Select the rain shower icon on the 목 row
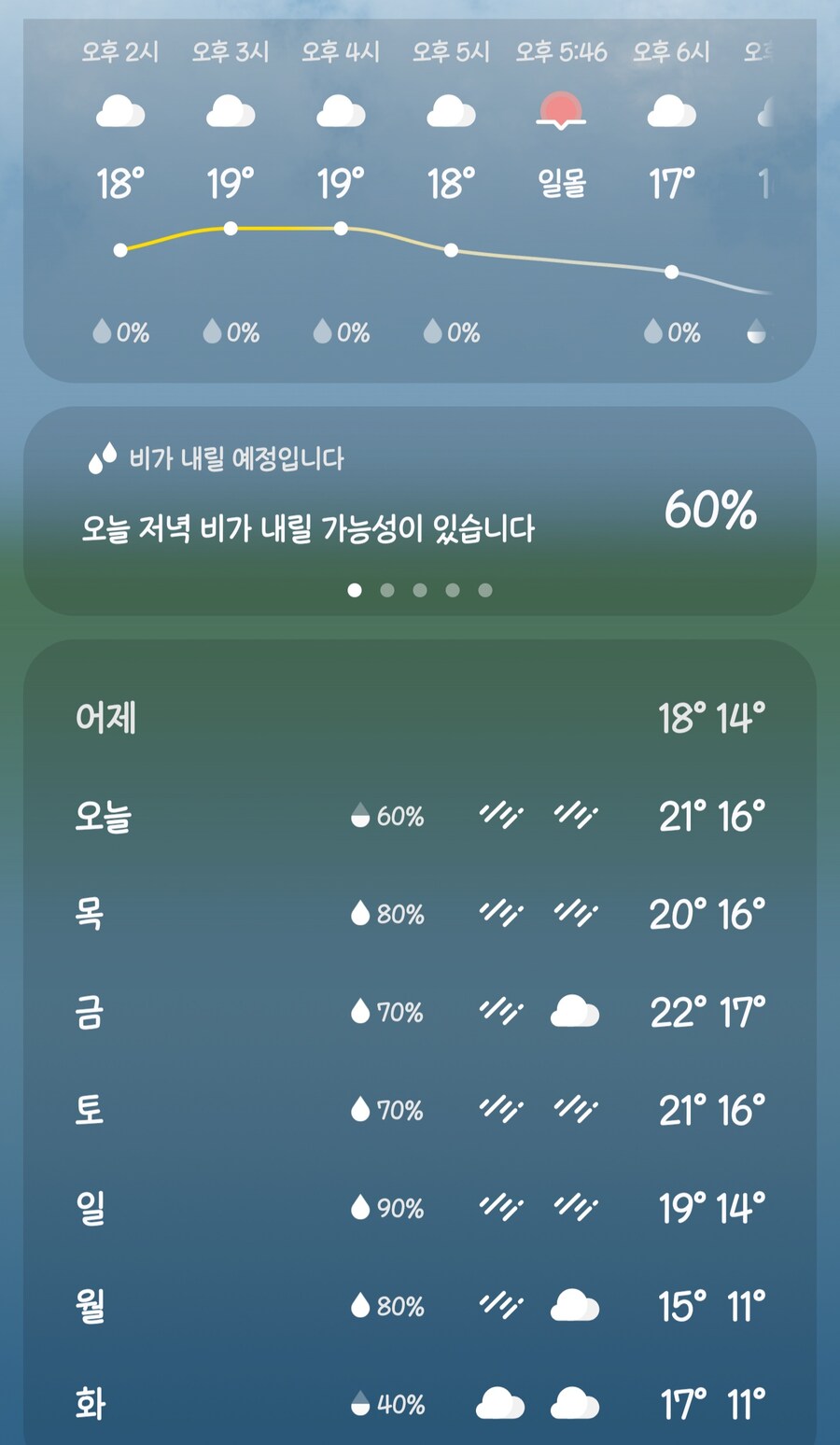Viewport: 840px width, 1445px height. (500, 913)
